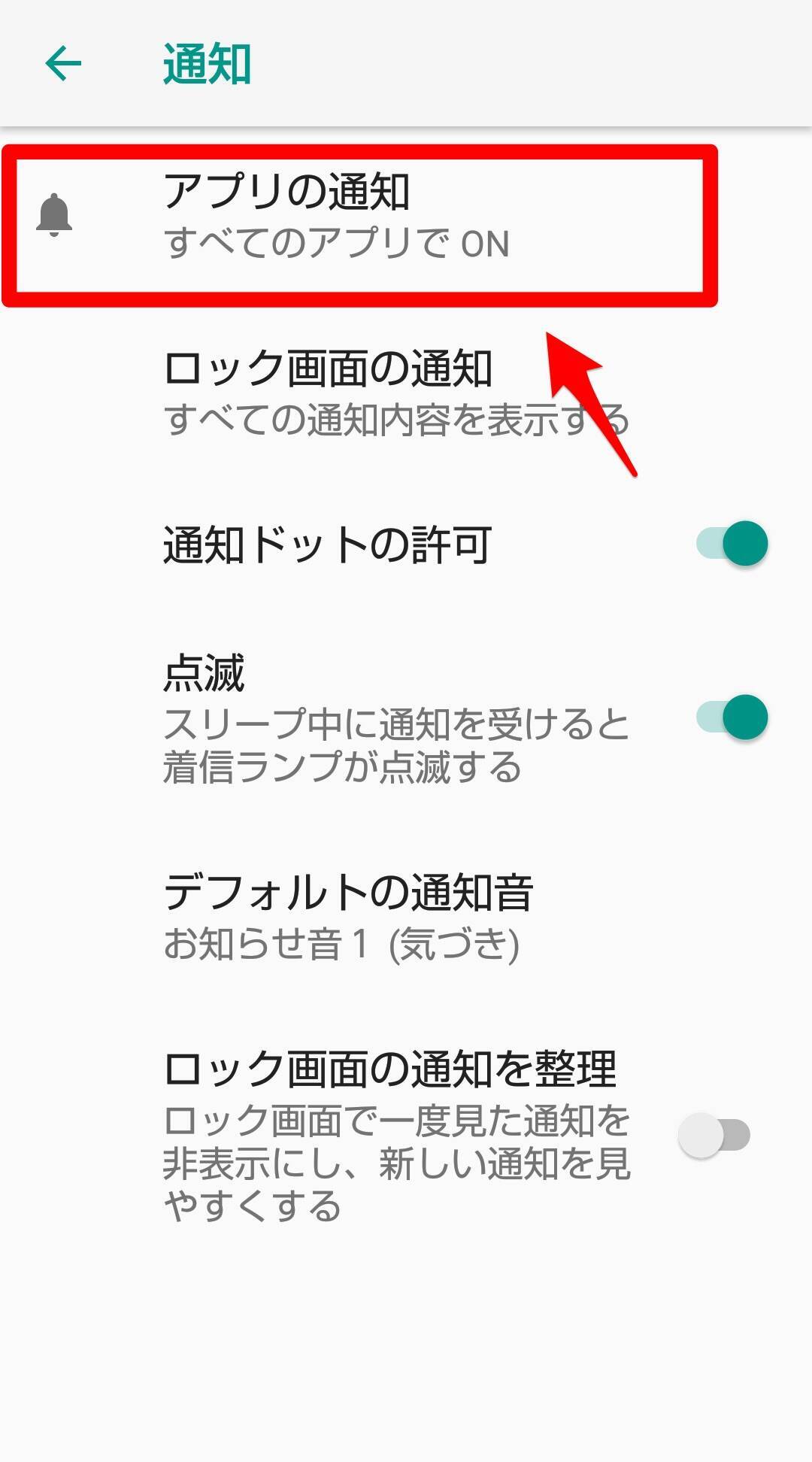Enable ロック画面の通知を整理 switch
812x1462 pixels.
pyautogui.click(x=714, y=1135)
